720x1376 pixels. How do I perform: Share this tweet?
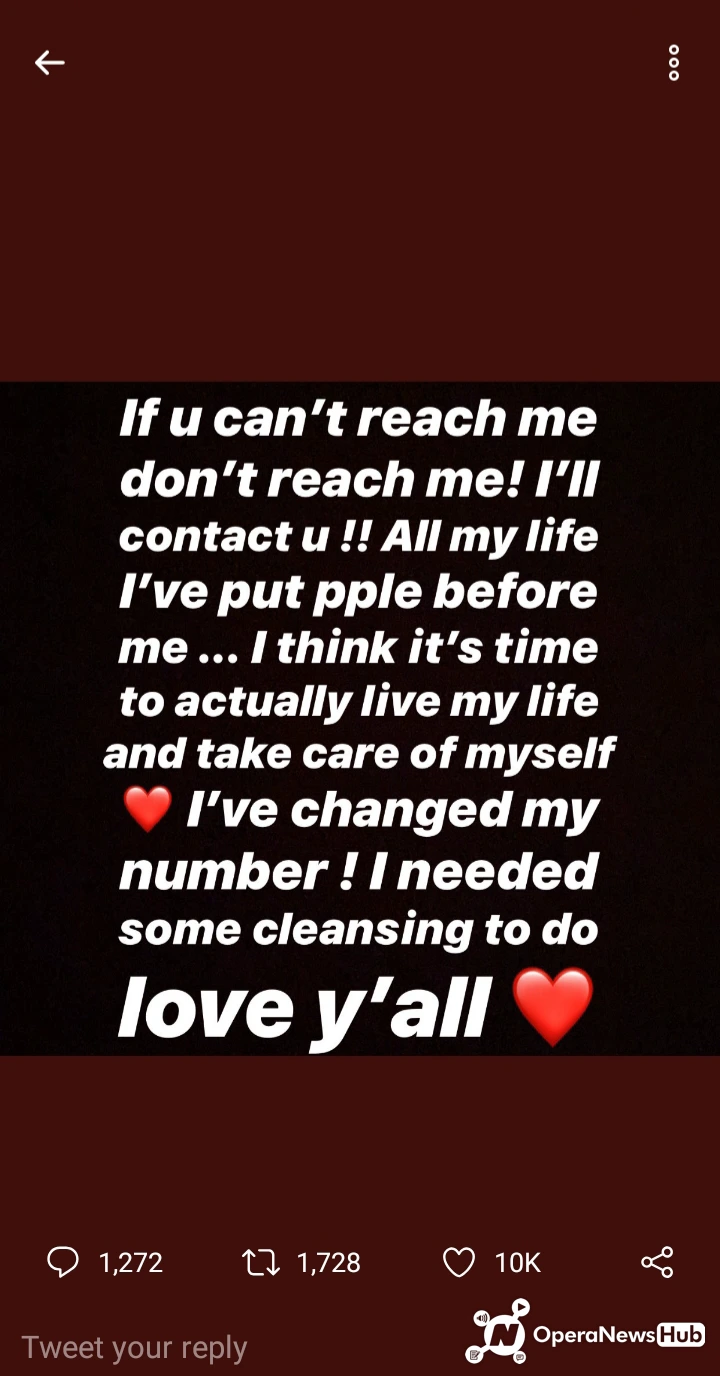657,1262
